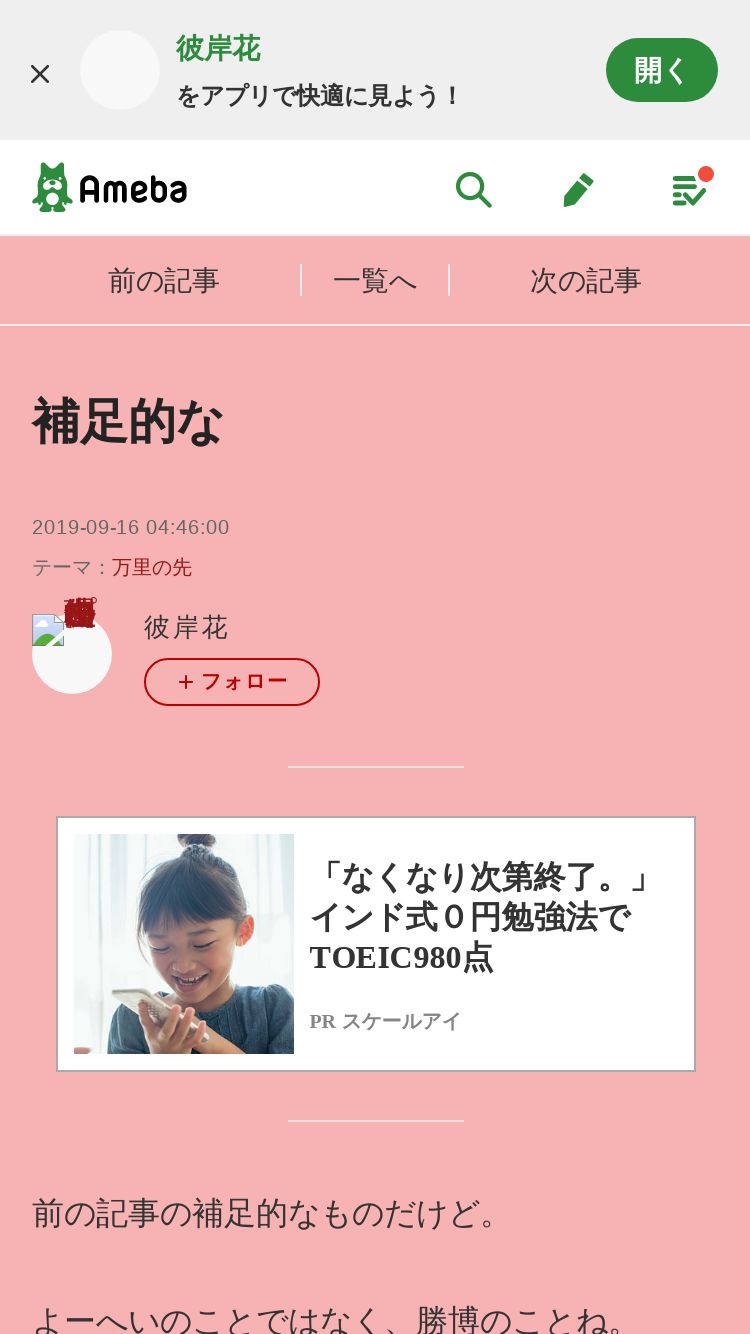Dismiss the app promotion banner
Screen dimensions: 750x1334
40,73
